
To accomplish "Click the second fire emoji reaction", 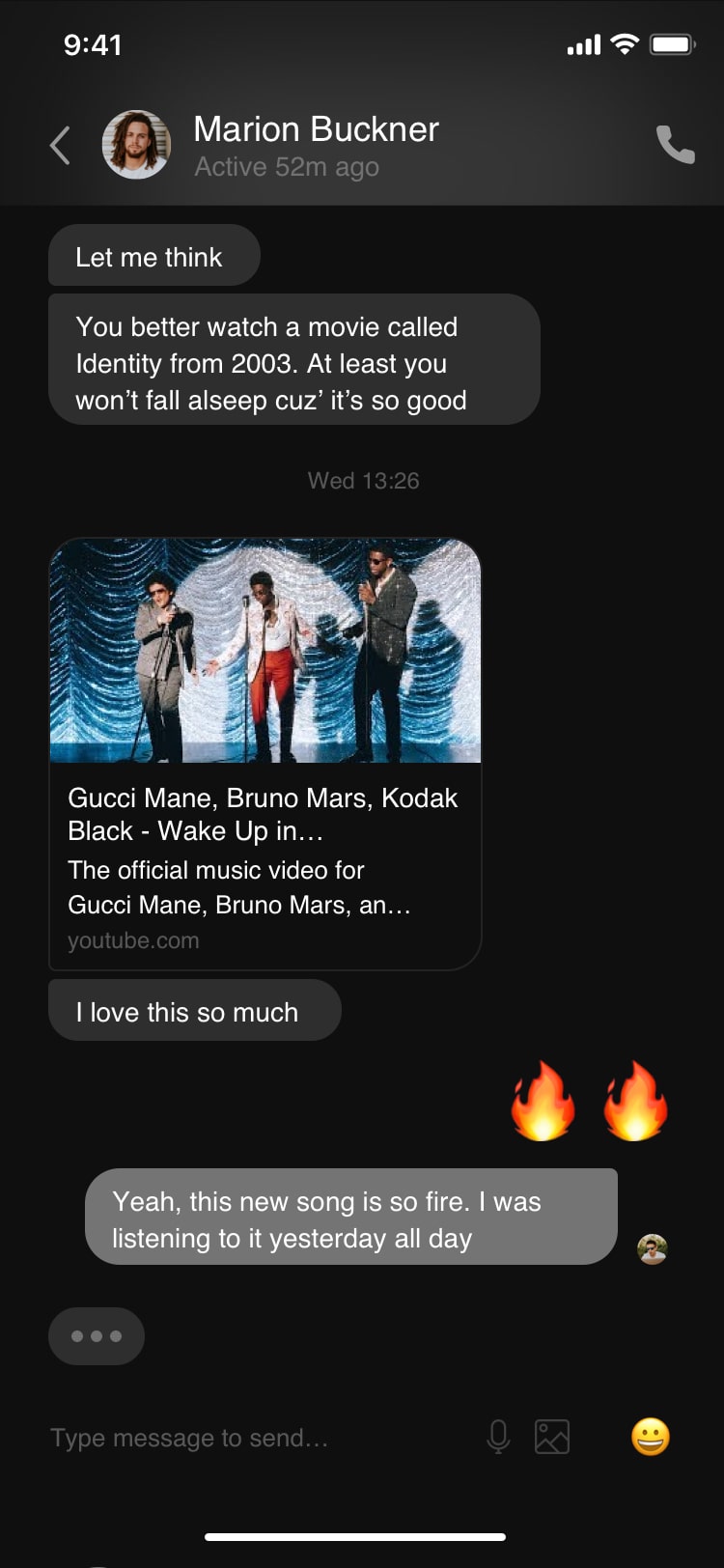I will click(634, 1101).
